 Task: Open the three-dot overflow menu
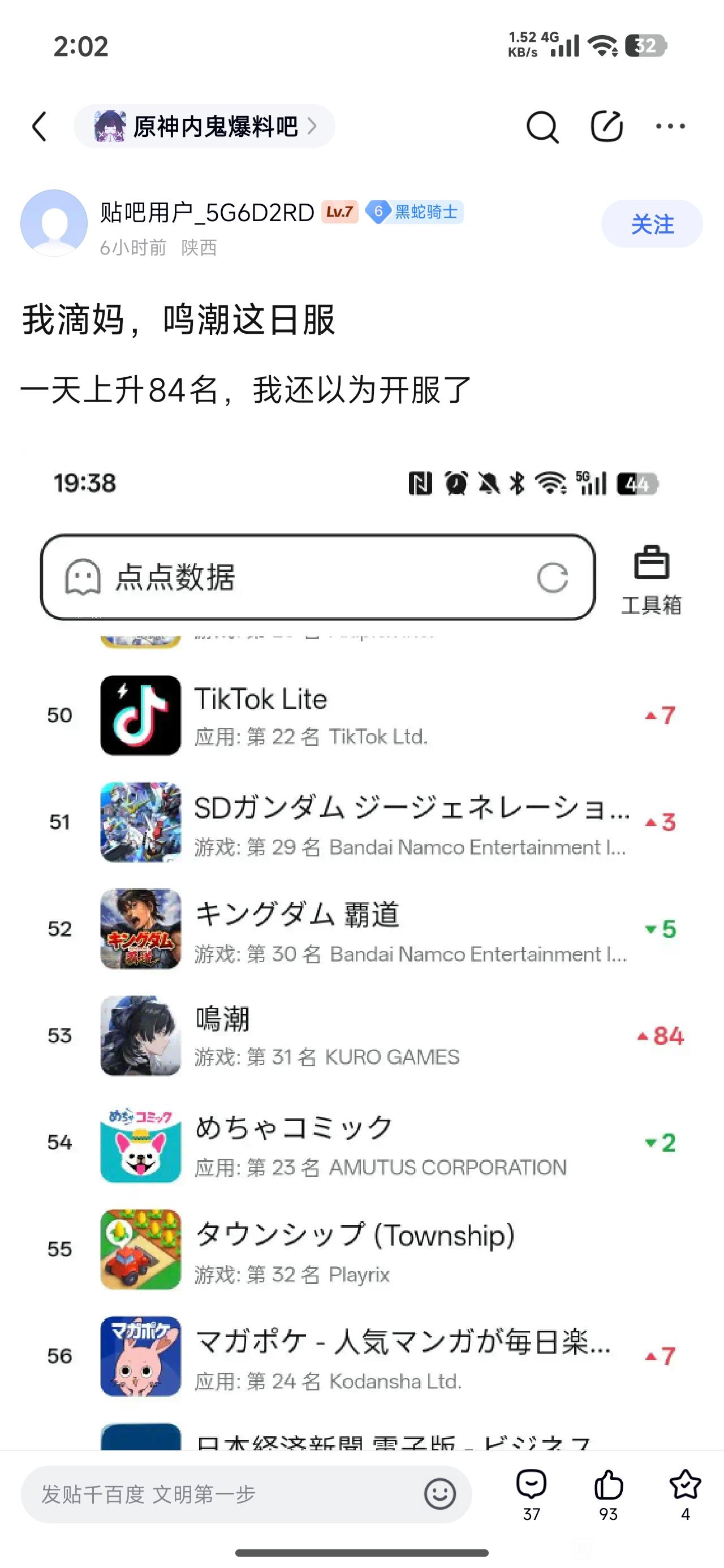(x=670, y=127)
